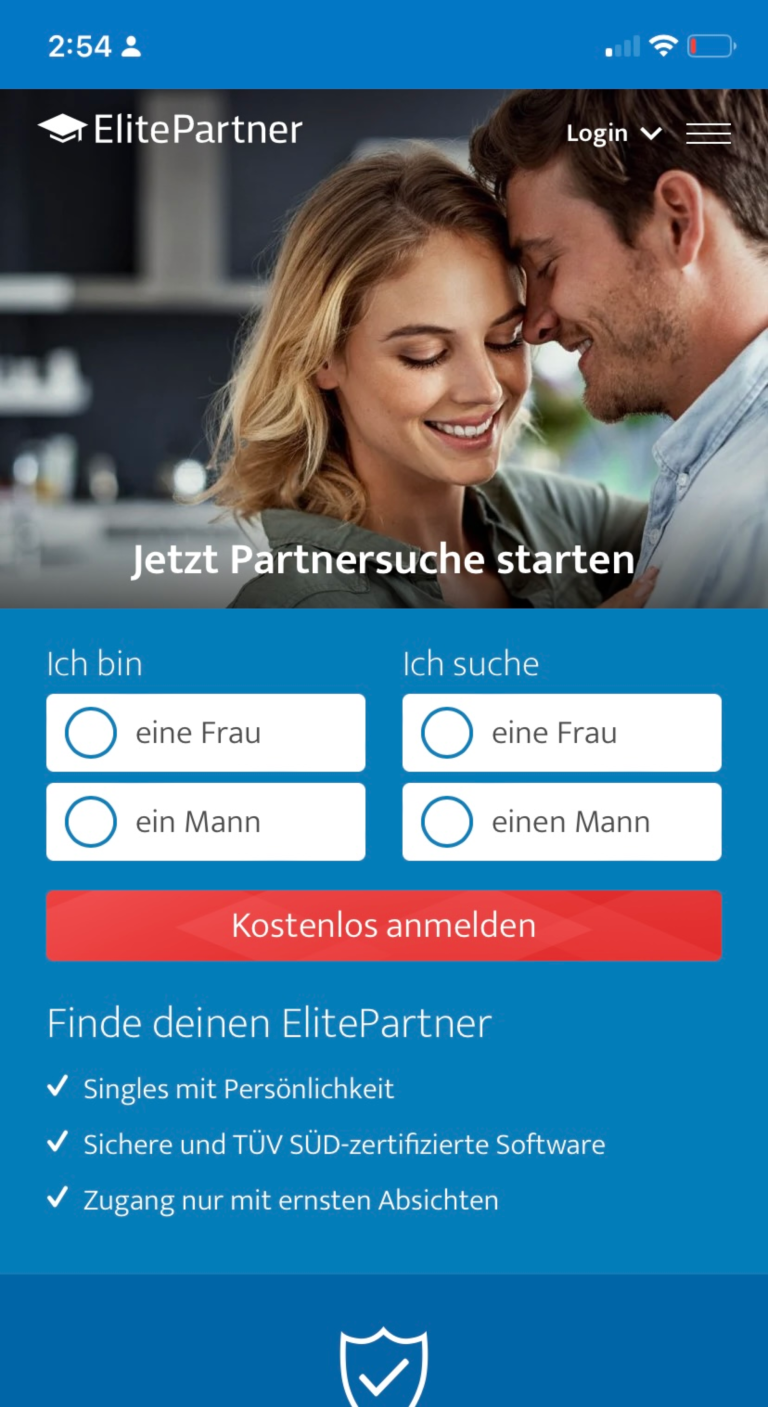Click the ElitePartner graduation cap logo

[x=64, y=127]
